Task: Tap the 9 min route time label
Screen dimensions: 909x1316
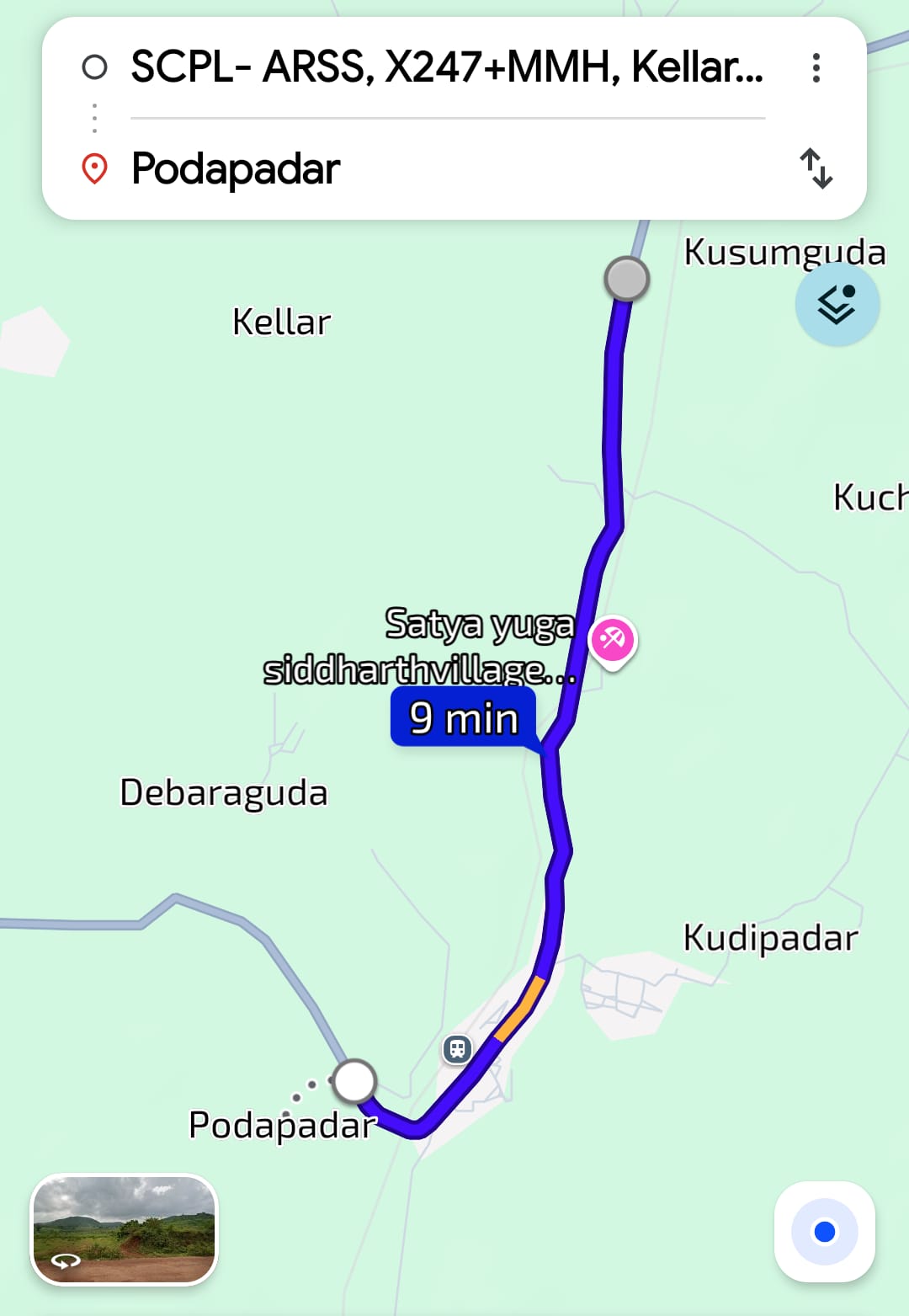Action: pyautogui.click(x=463, y=717)
